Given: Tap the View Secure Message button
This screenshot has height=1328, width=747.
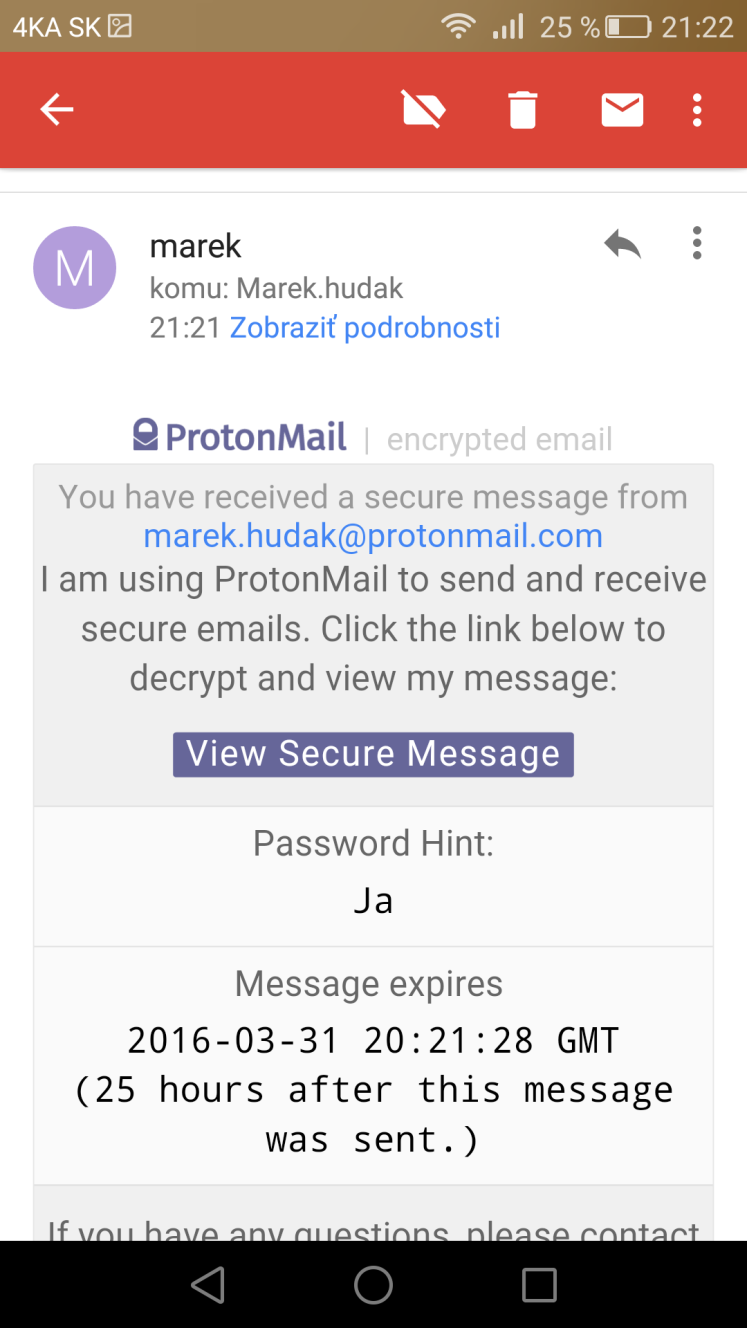Looking at the screenshot, I should [x=373, y=754].
